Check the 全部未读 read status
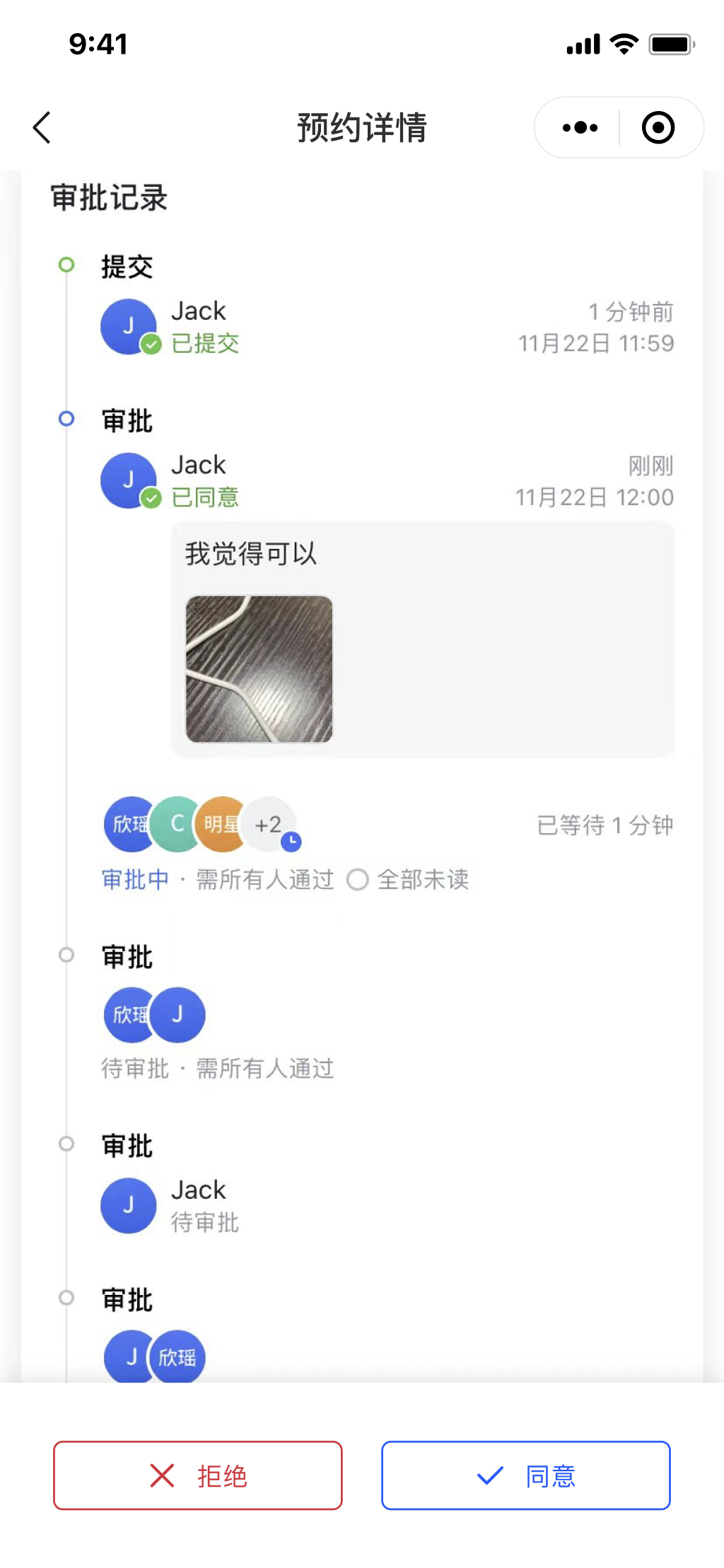The height and width of the screenshot is (1568, 724). [409, 880]
